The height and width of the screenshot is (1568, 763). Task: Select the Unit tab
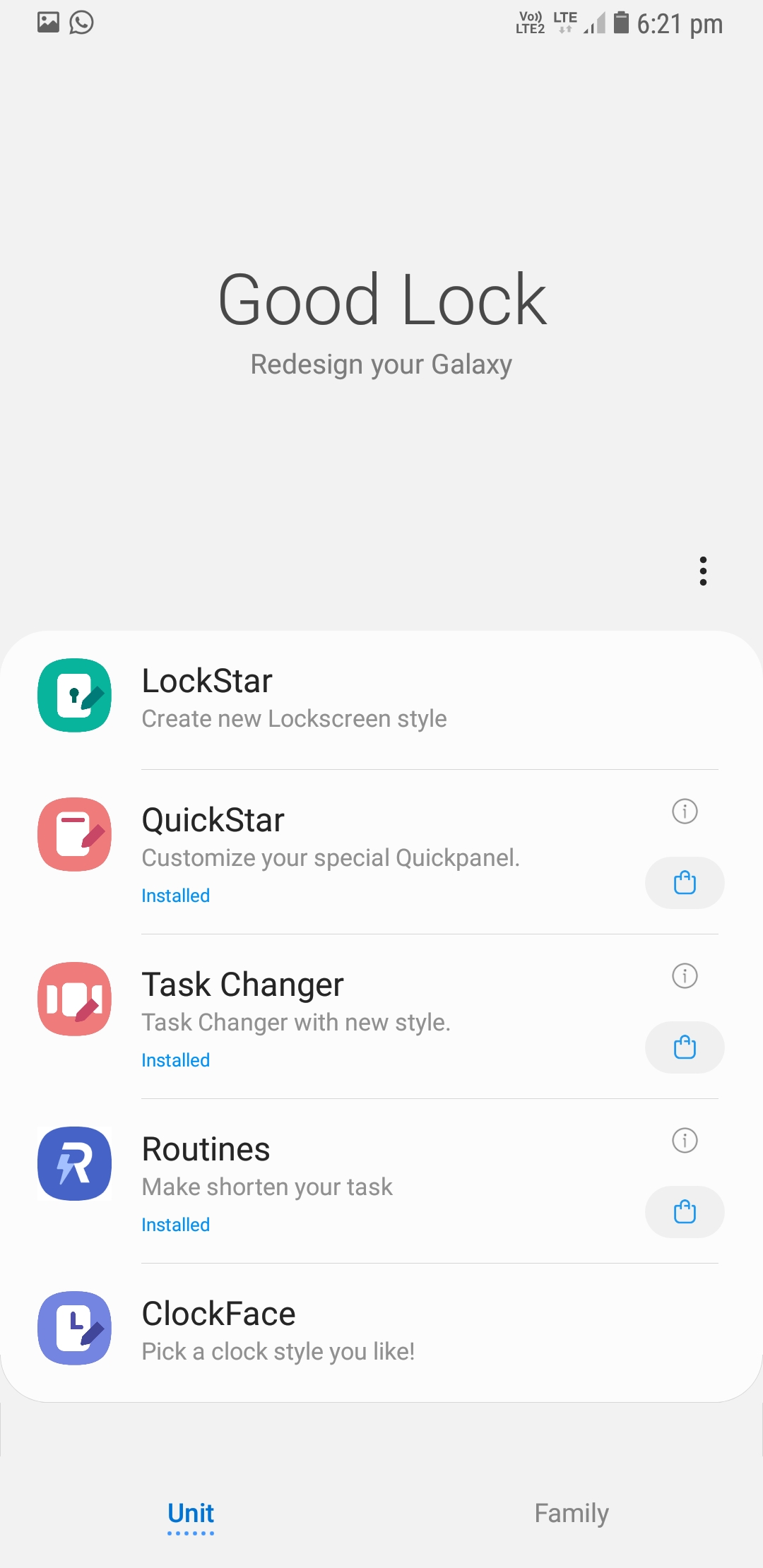coord(191,1514)
